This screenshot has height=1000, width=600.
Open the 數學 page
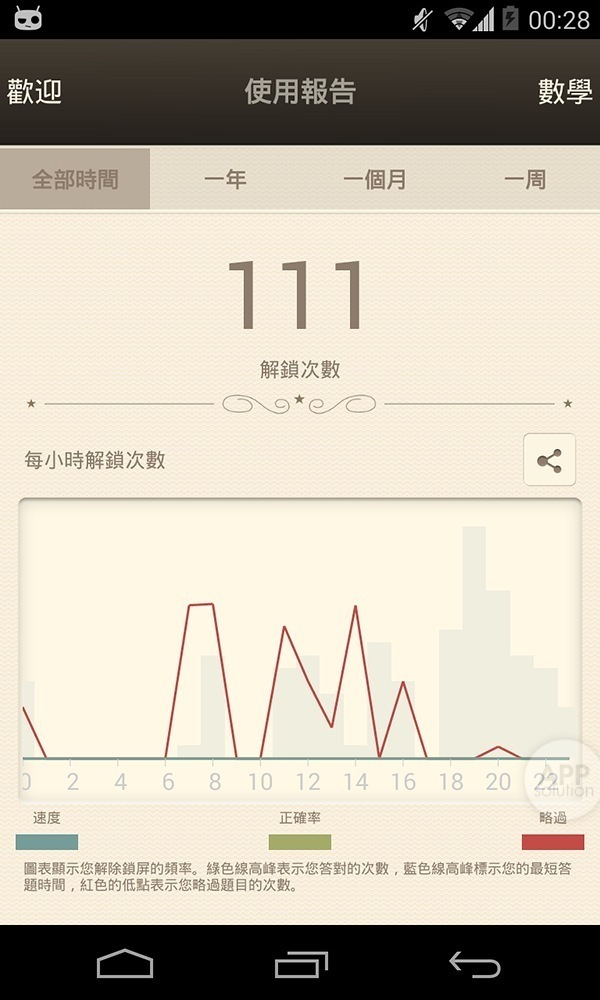pos(565,92)
